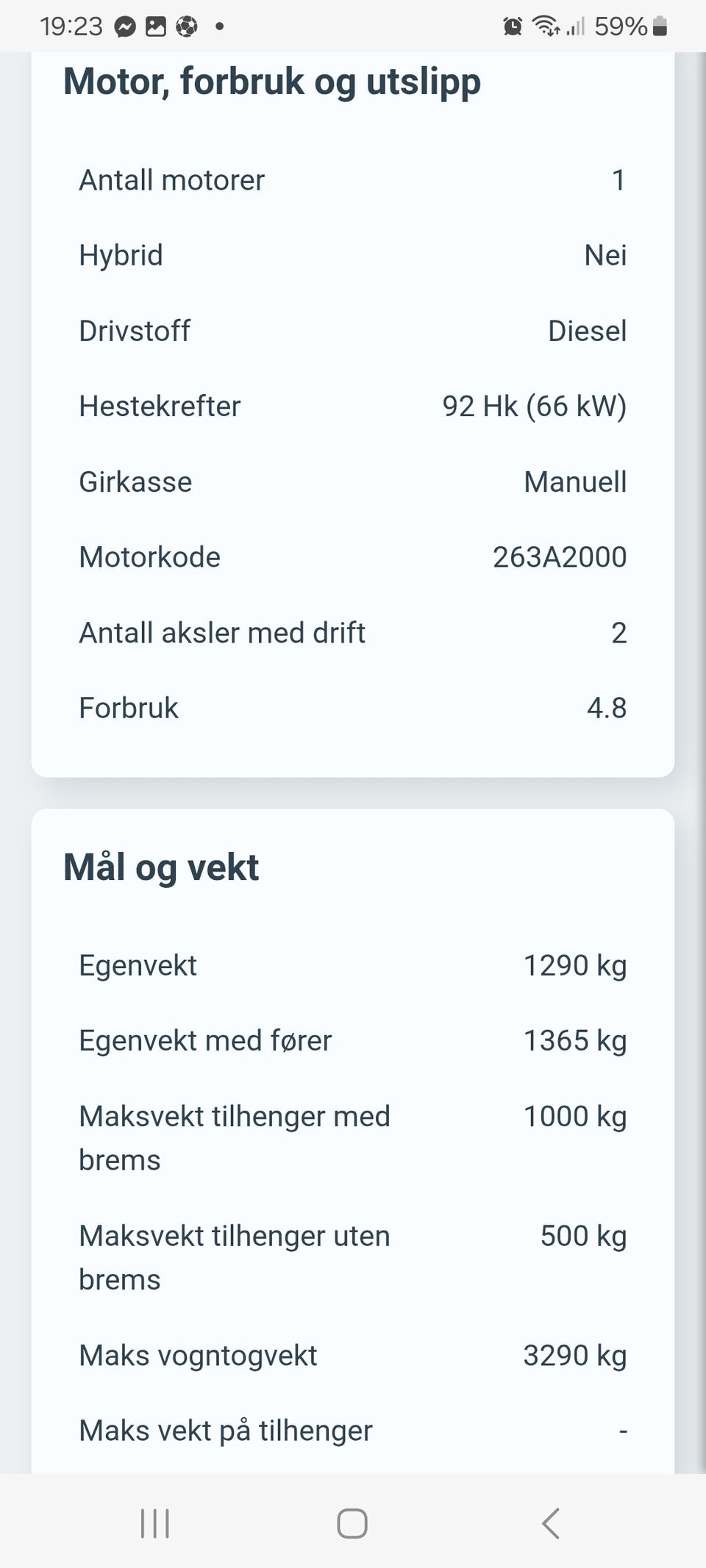This screenshot has height=1568, width=706.
Task: Return to the home screen
Action: click(x=352, y=1523)
